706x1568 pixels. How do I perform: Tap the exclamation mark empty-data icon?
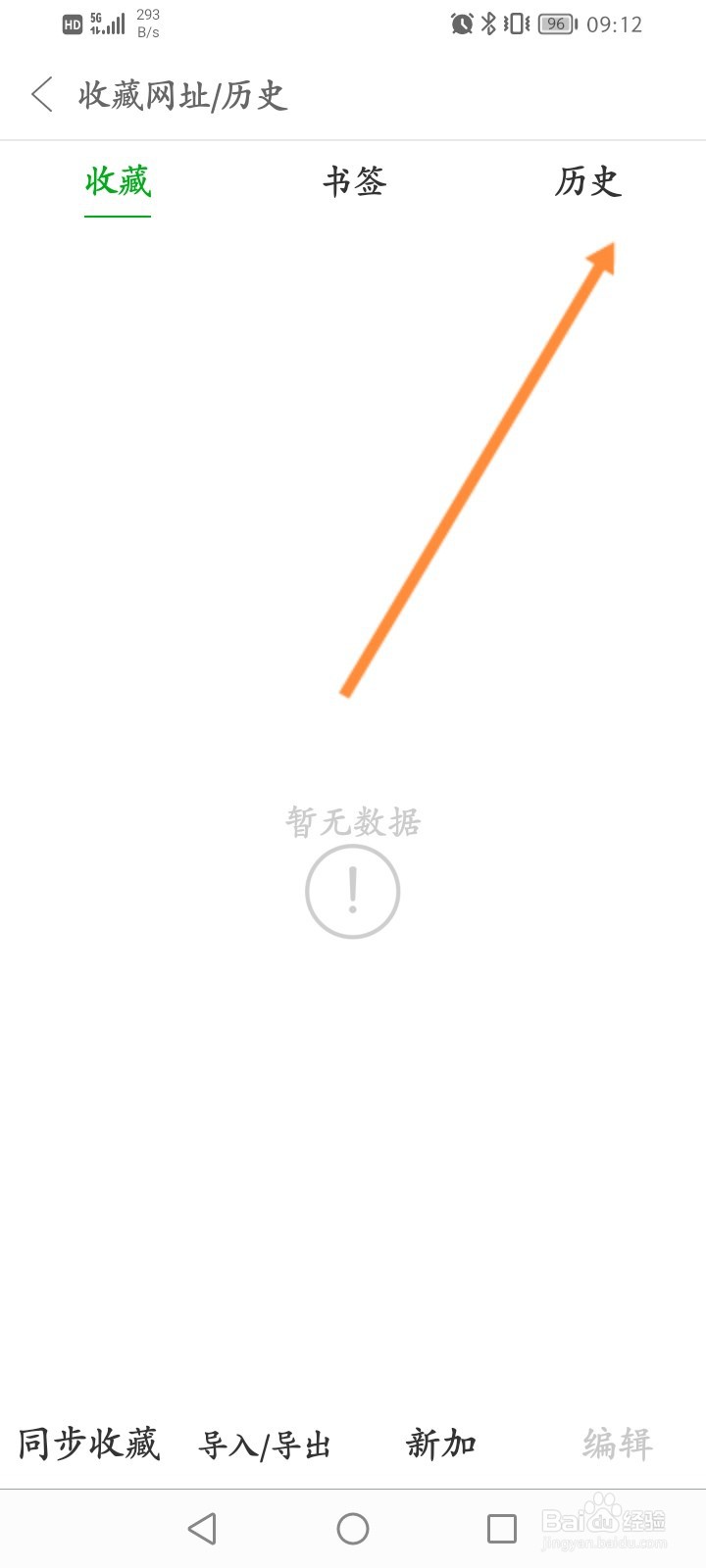pyautogui.click(x=353, y=890)
